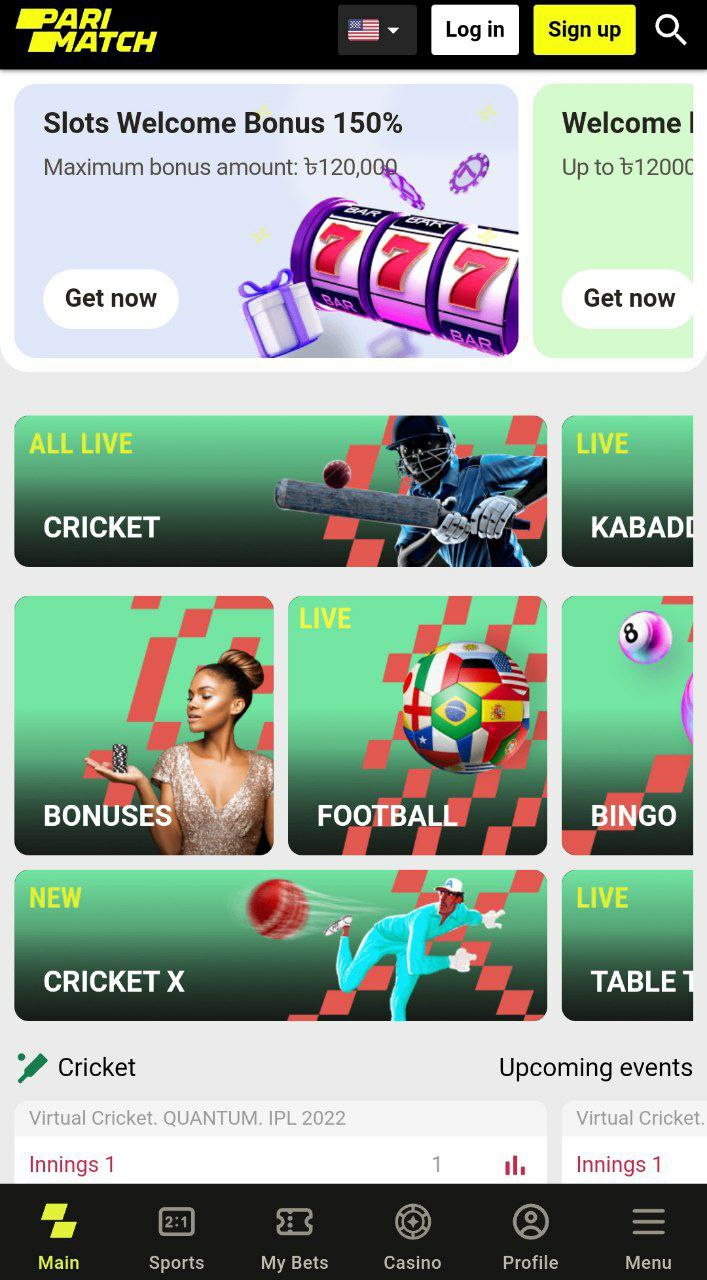Get the Slots Welcome Bonus now
Image resolution: width=707 pixels, height=1280 pixels.
point(111,298)
